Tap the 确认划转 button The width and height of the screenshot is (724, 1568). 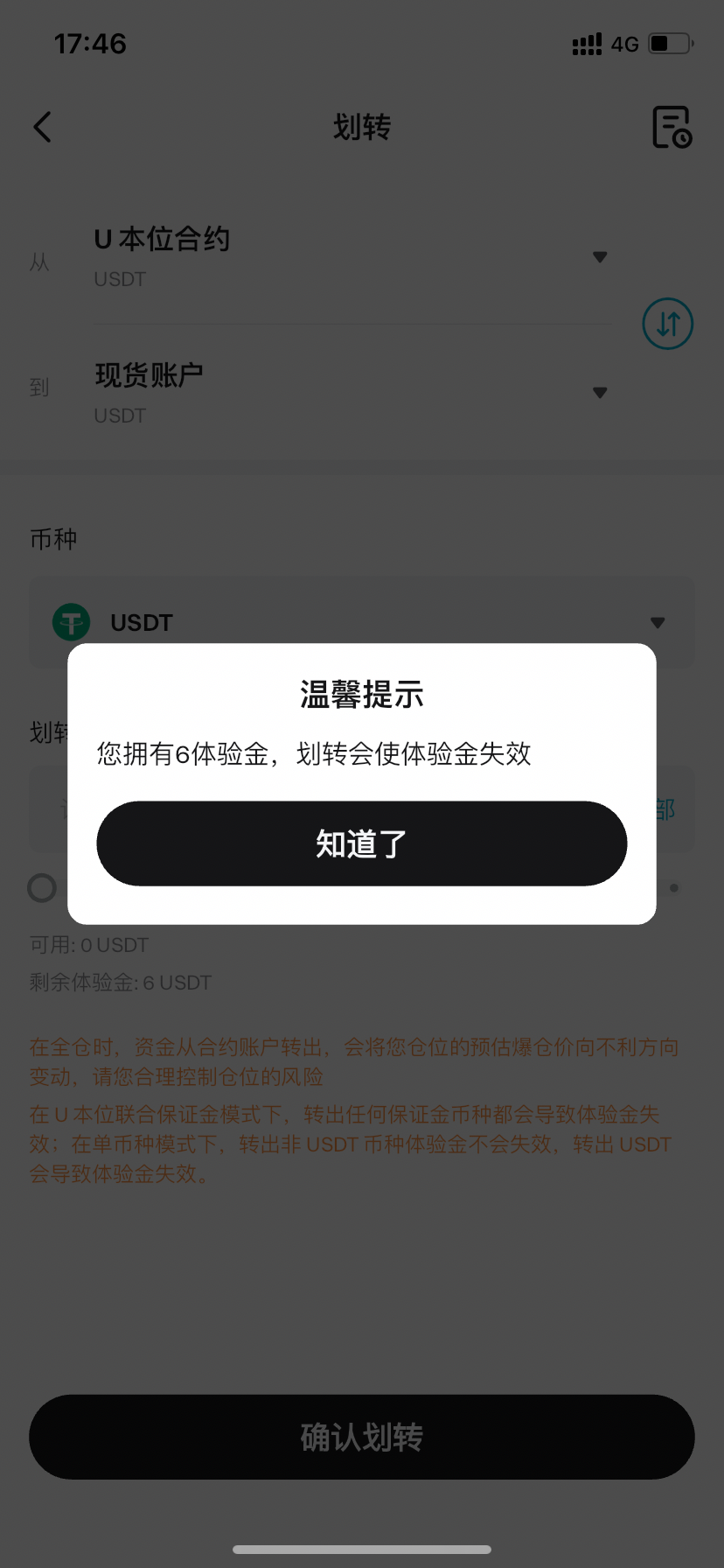tap(362, 1437)
